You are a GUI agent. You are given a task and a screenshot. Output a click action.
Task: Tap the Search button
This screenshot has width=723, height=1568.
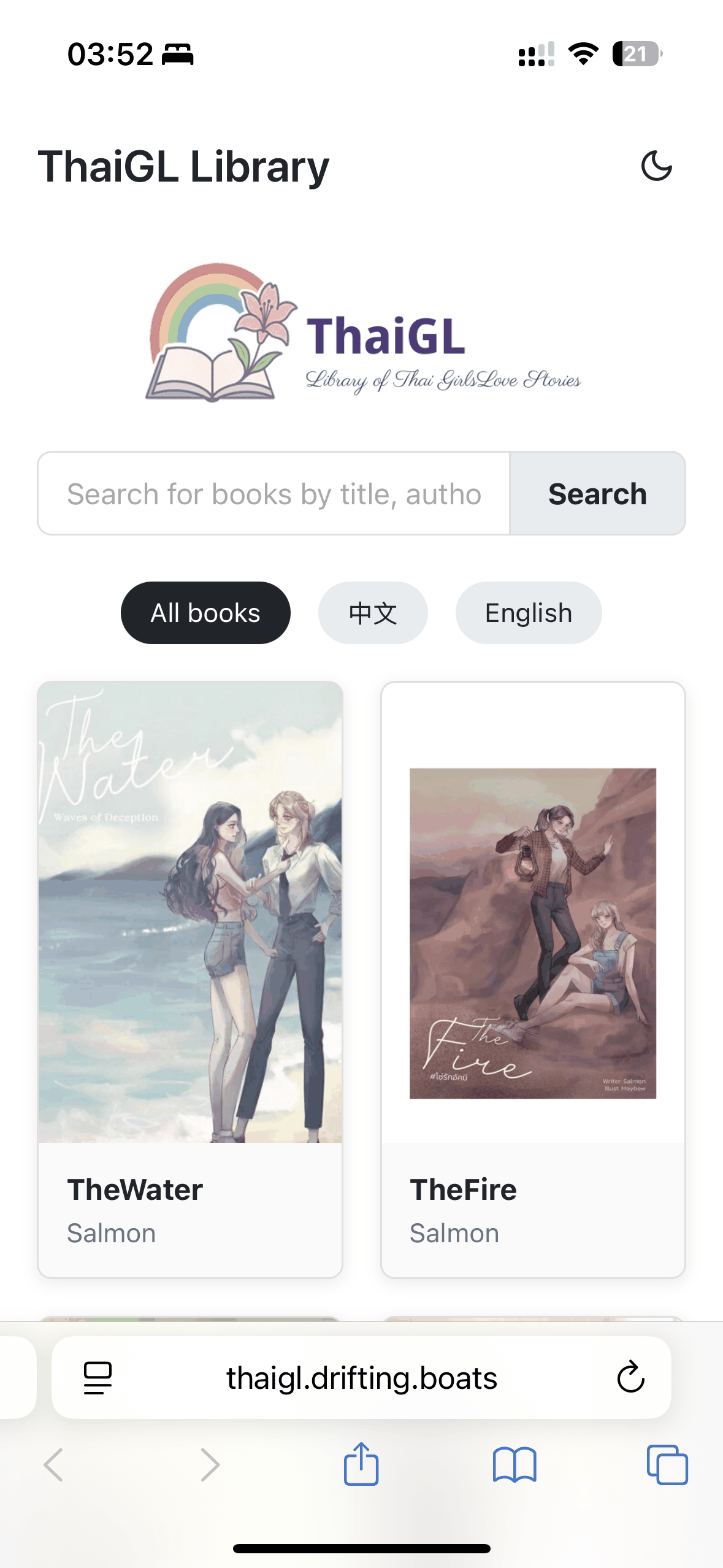click(597, 494)
